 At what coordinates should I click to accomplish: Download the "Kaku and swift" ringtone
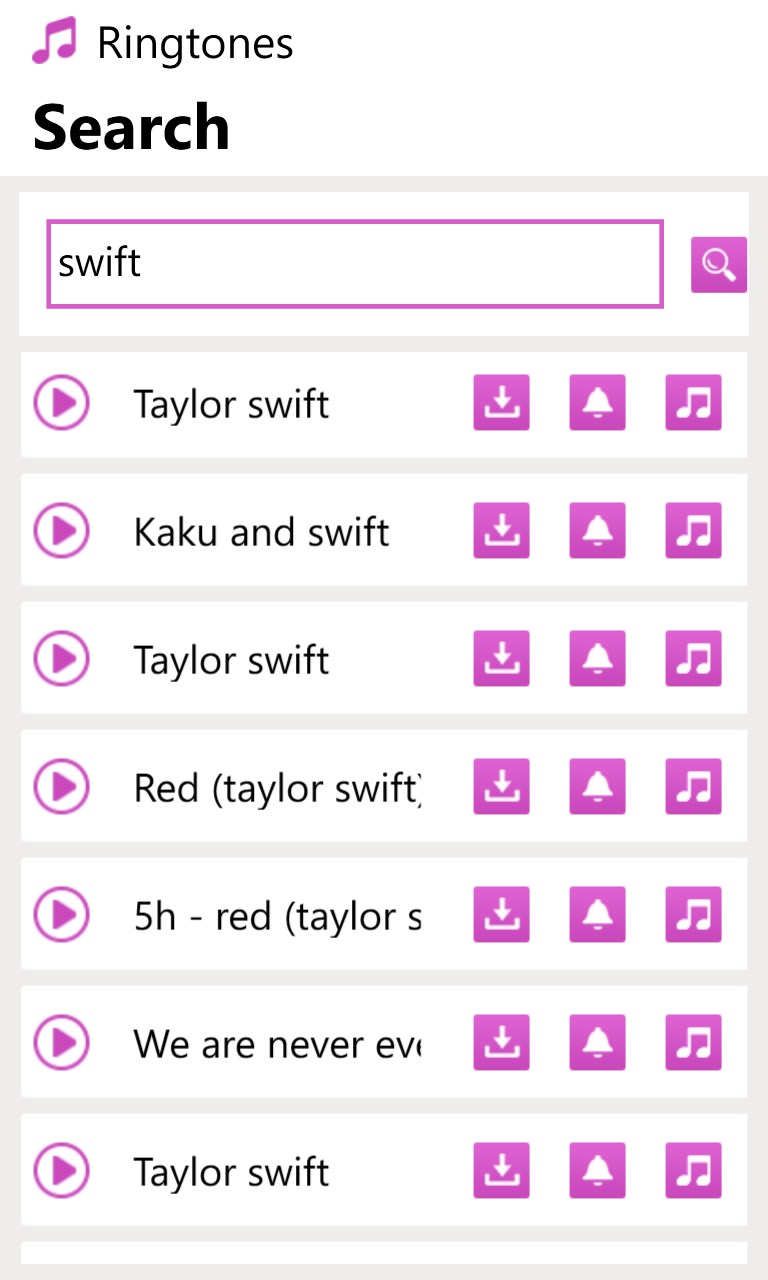(501, 531)
